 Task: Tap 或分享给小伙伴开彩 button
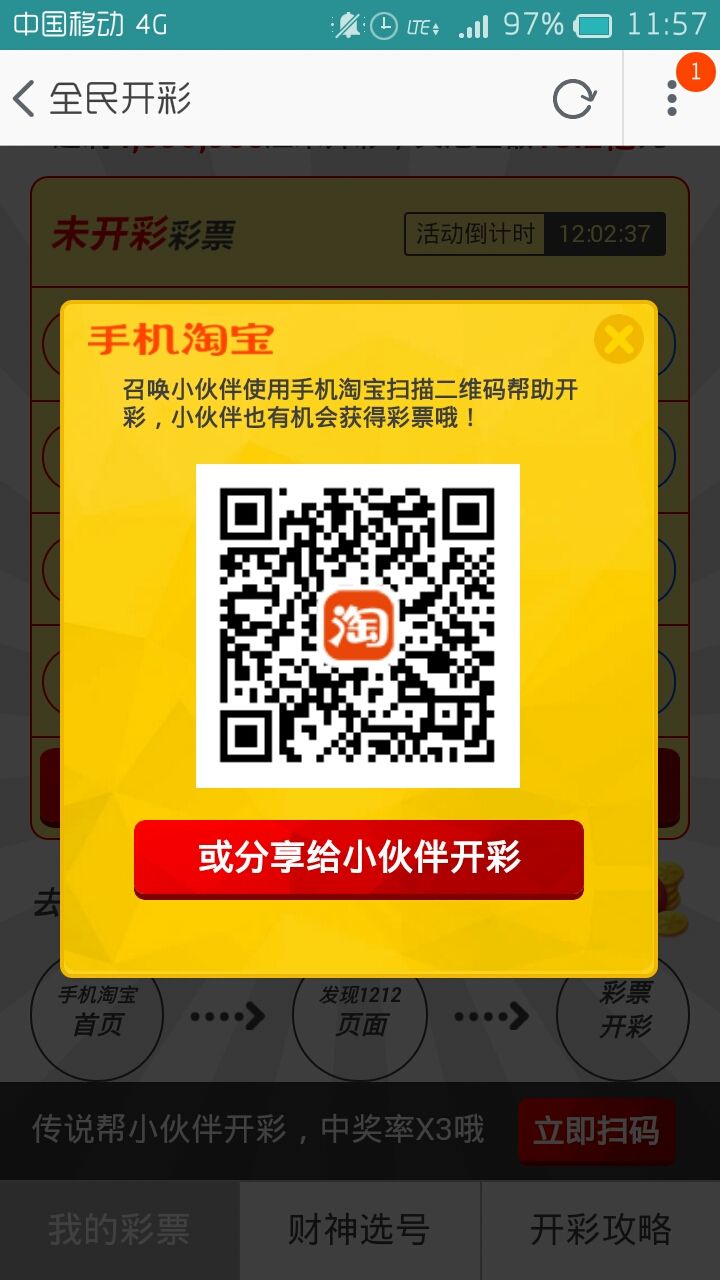coord(359,858)
